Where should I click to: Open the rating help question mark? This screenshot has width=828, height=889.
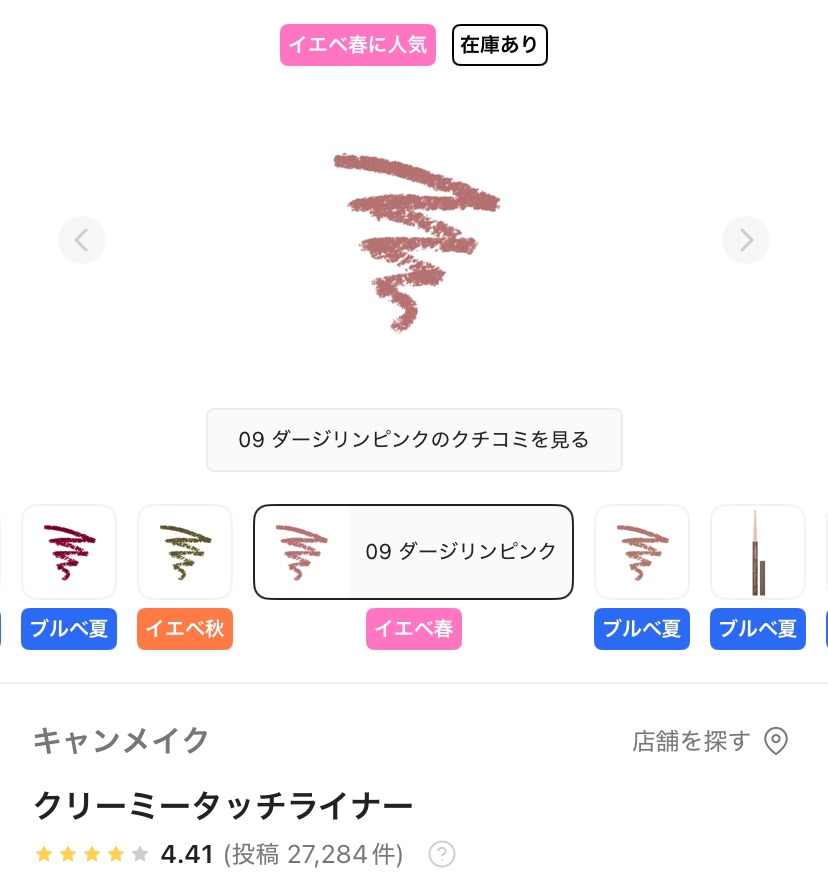pyautogui.click(x=442, y=854)
